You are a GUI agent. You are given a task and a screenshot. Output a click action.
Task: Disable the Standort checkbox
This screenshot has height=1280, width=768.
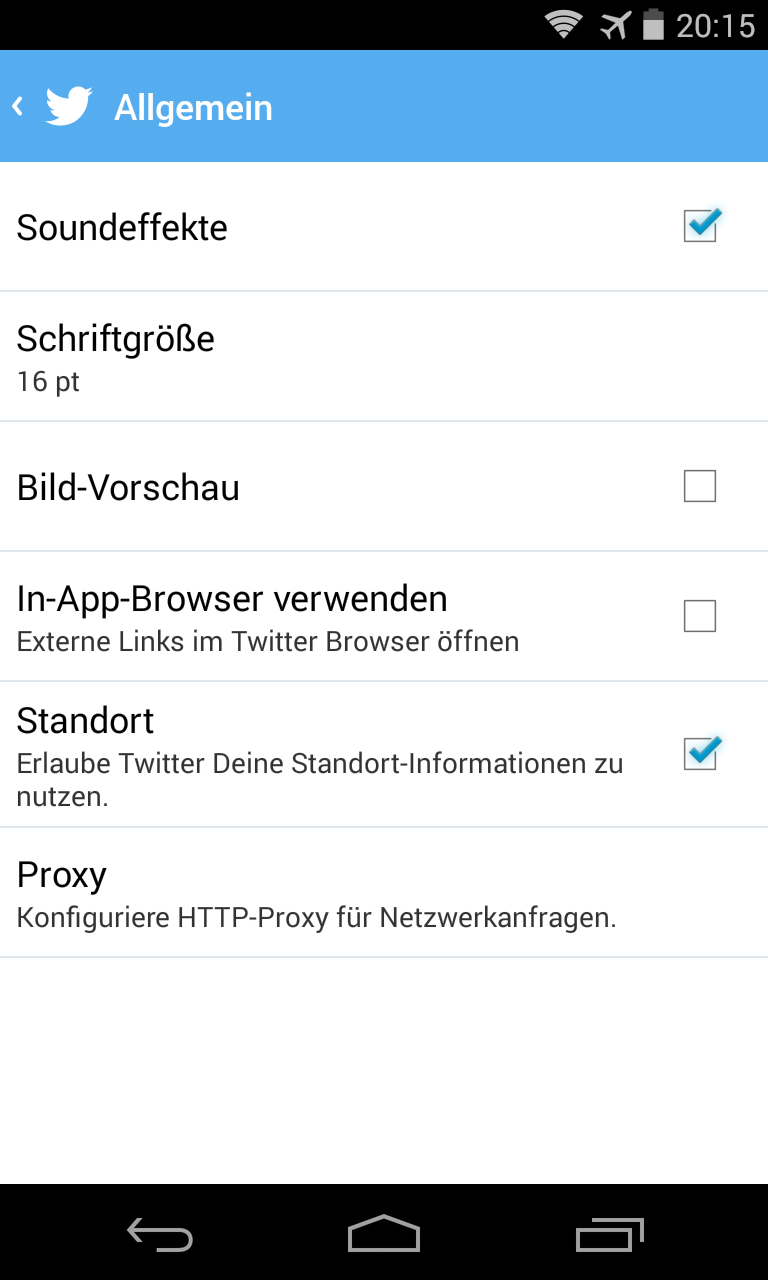tap(700, 753)
